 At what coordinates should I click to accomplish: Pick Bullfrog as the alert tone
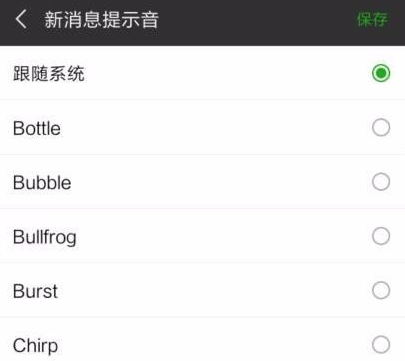tap(381, 236)
